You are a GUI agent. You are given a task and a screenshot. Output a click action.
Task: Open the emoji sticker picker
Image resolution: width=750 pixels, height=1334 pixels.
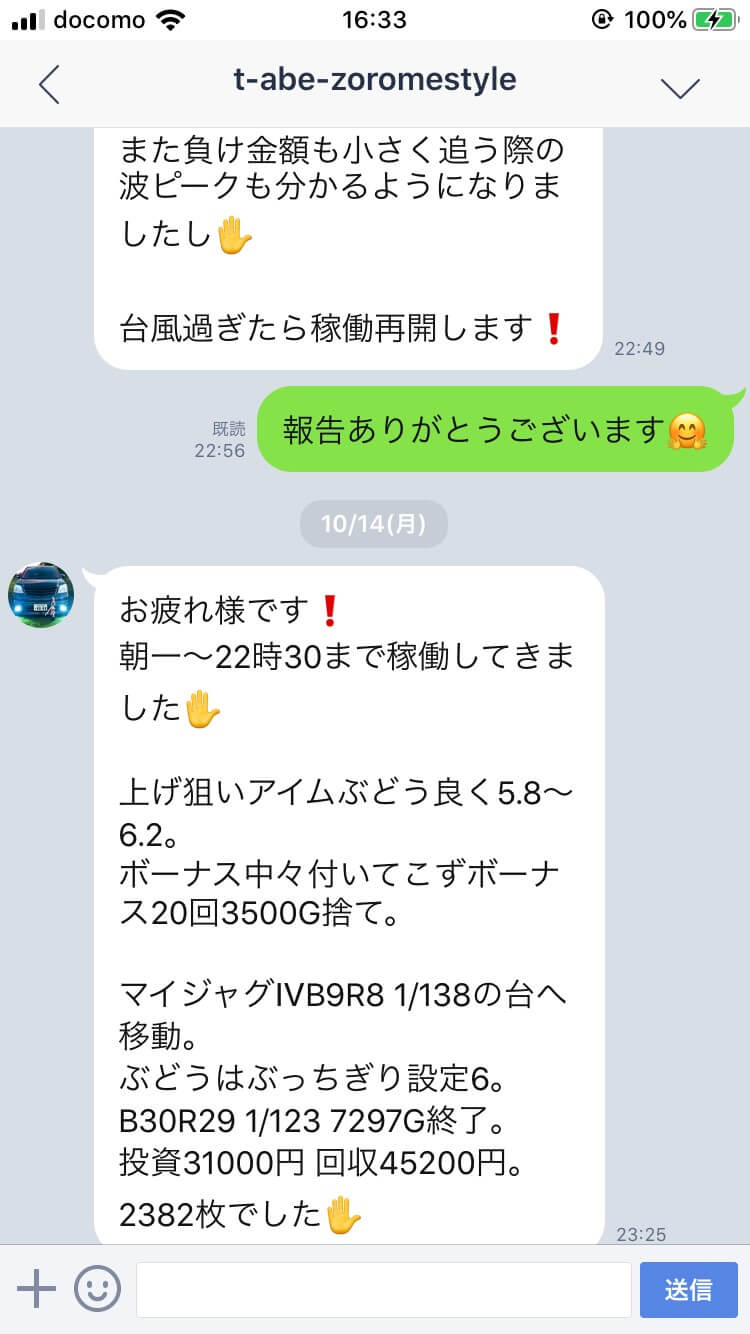coord(97,1289)
